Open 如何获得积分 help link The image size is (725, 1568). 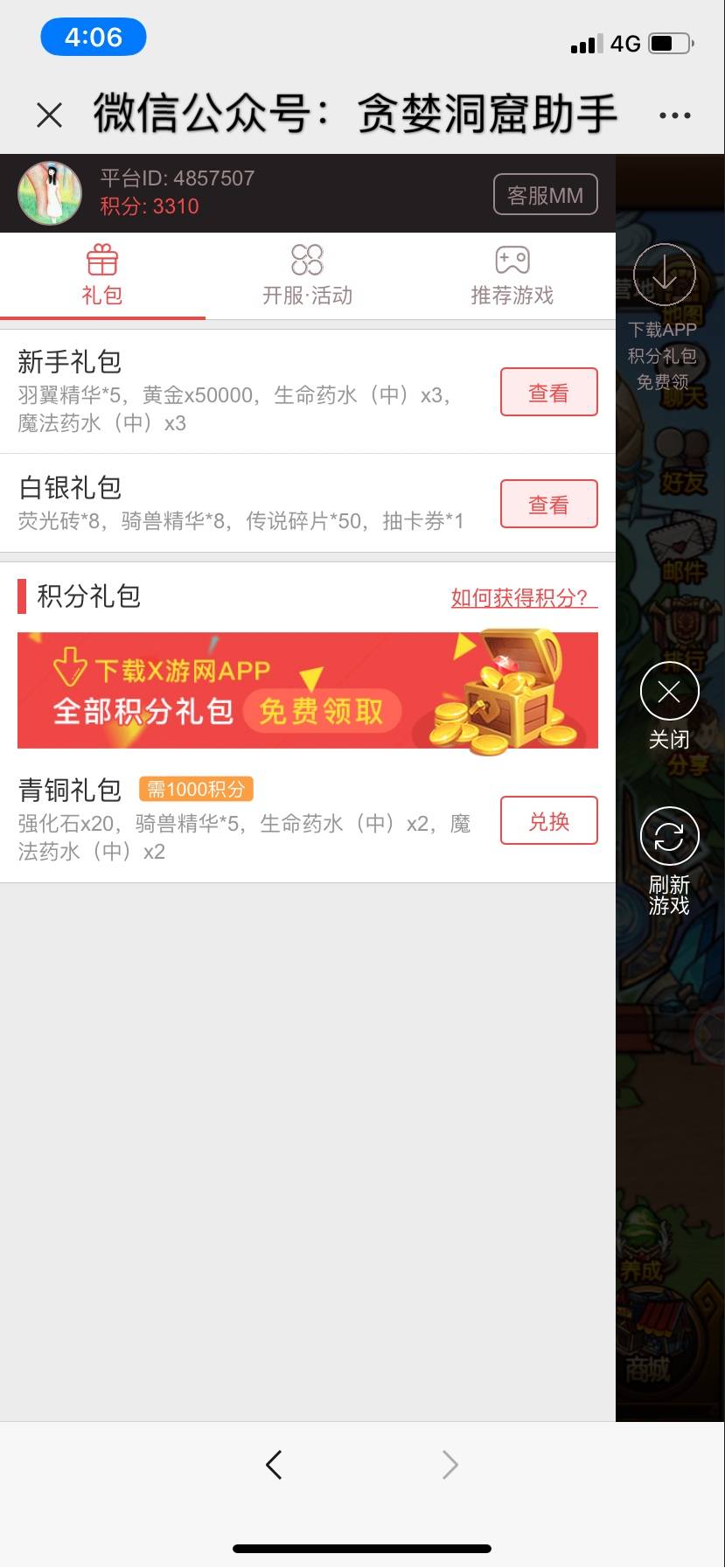point(524,598)
